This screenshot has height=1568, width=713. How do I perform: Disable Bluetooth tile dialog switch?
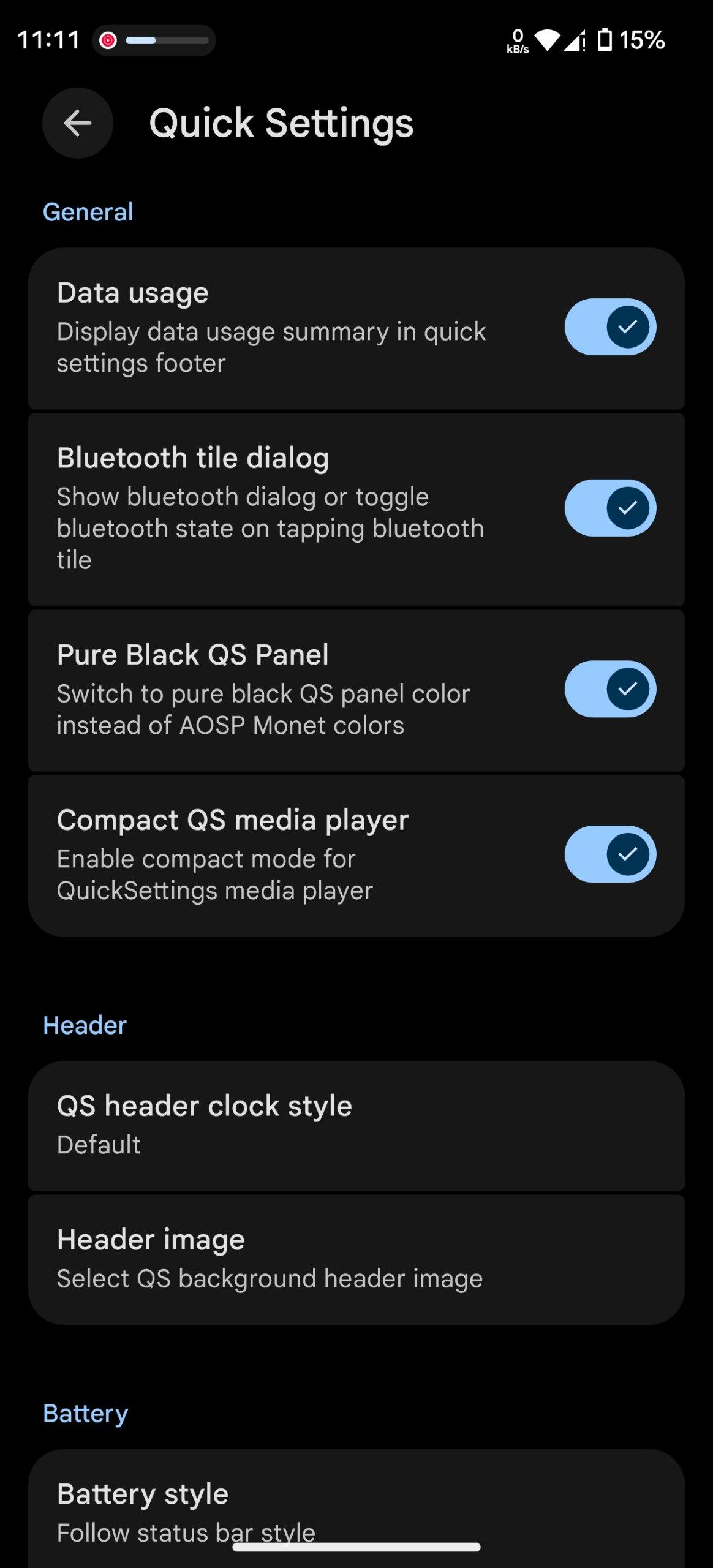click(x=609, y=508)
